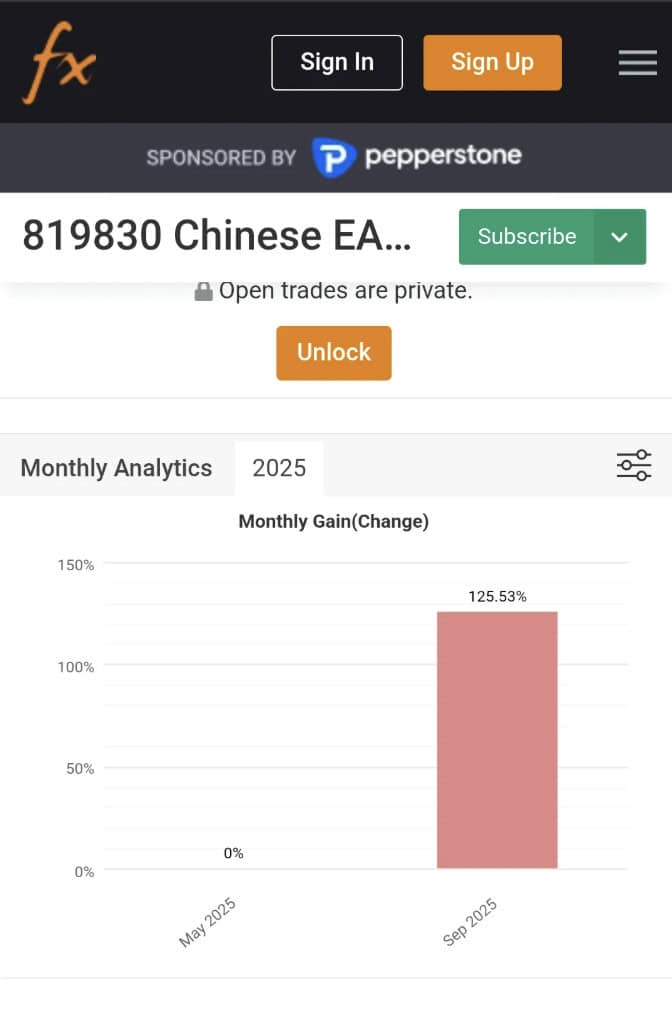The height and width of the screenshot is (1014, 672).
Task: Unlock the private open trades
Action: (334, 352)
